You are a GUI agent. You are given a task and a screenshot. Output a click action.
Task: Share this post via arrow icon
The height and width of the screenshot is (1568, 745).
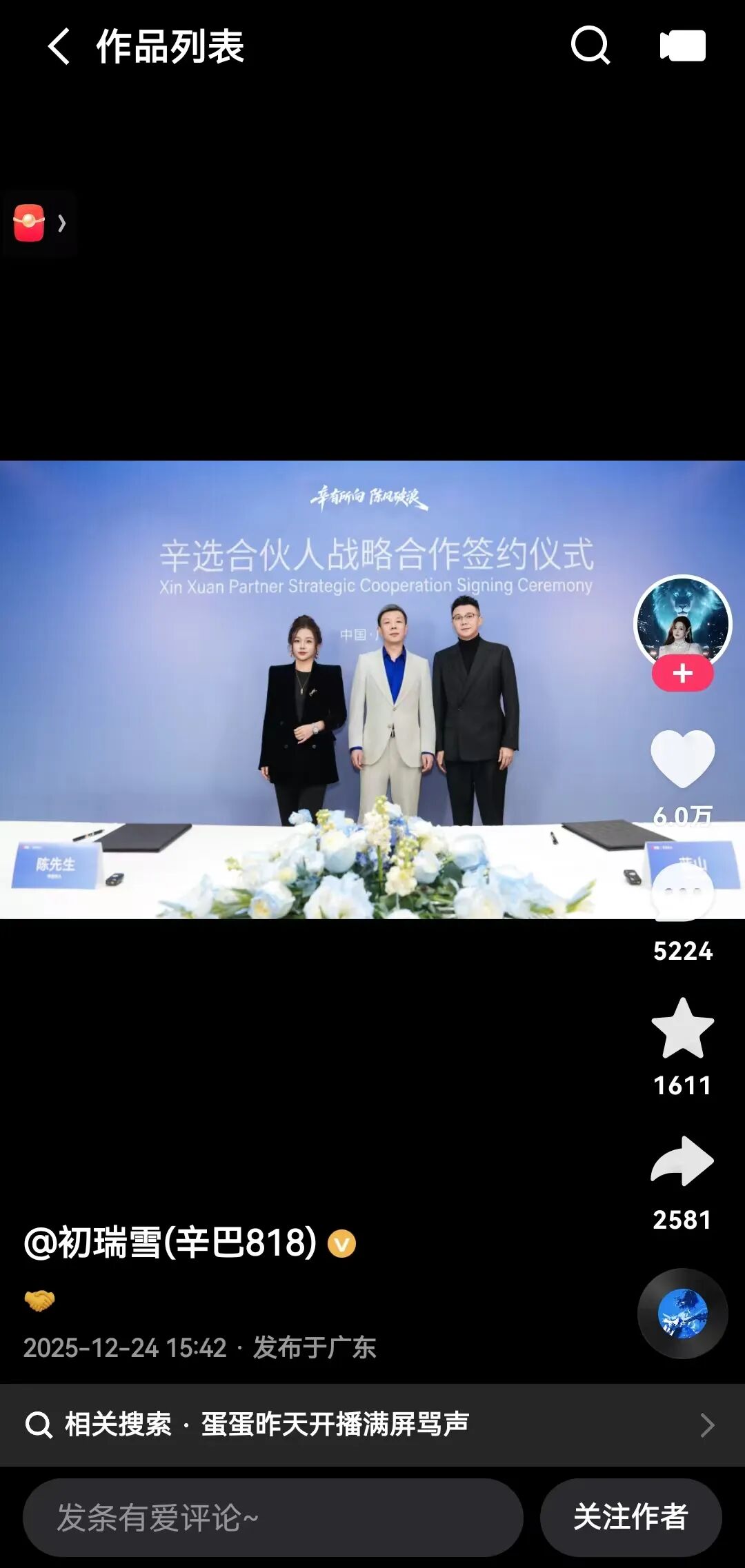(x=682, y=1163)
